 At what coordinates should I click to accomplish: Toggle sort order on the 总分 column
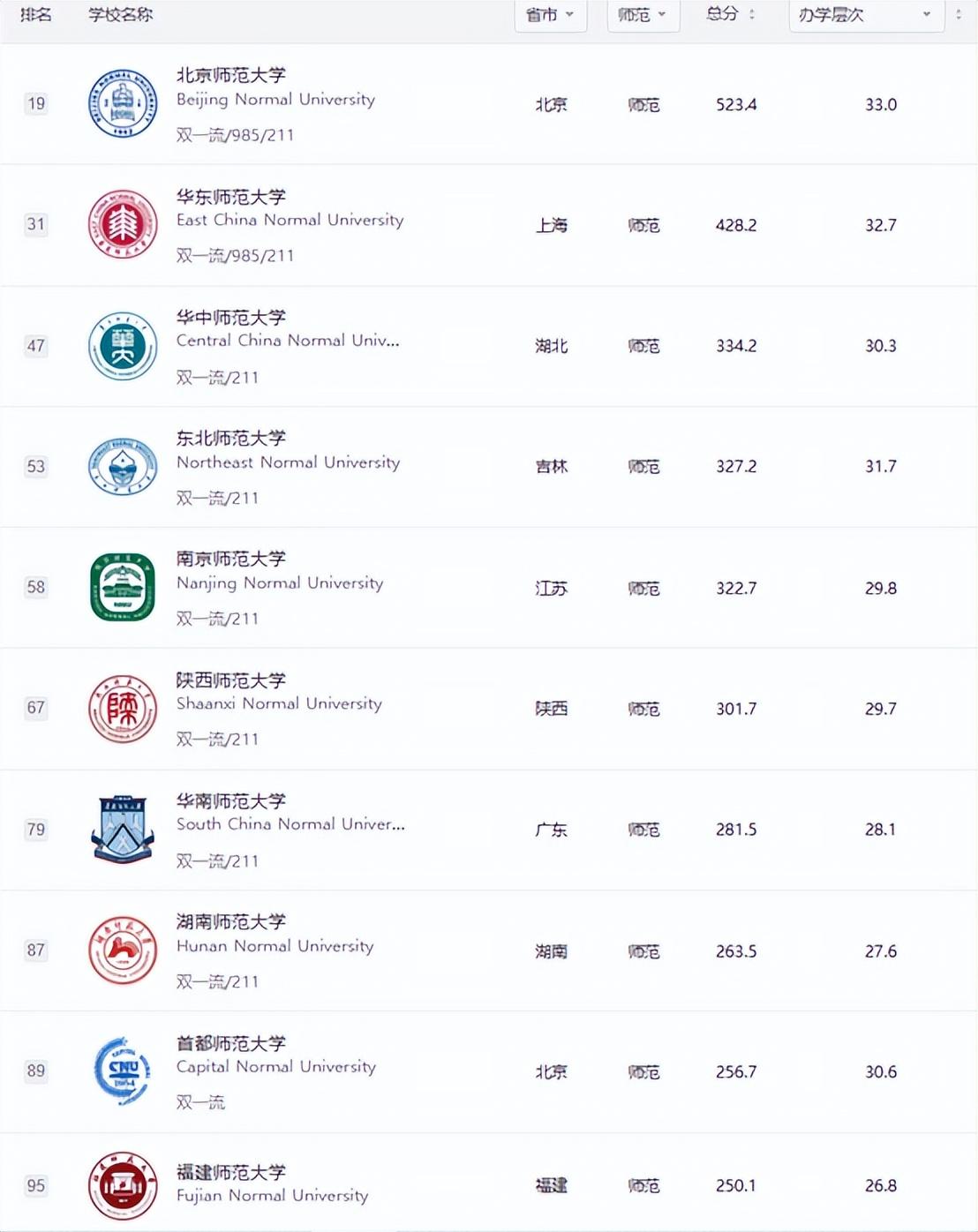pos(751,14)
